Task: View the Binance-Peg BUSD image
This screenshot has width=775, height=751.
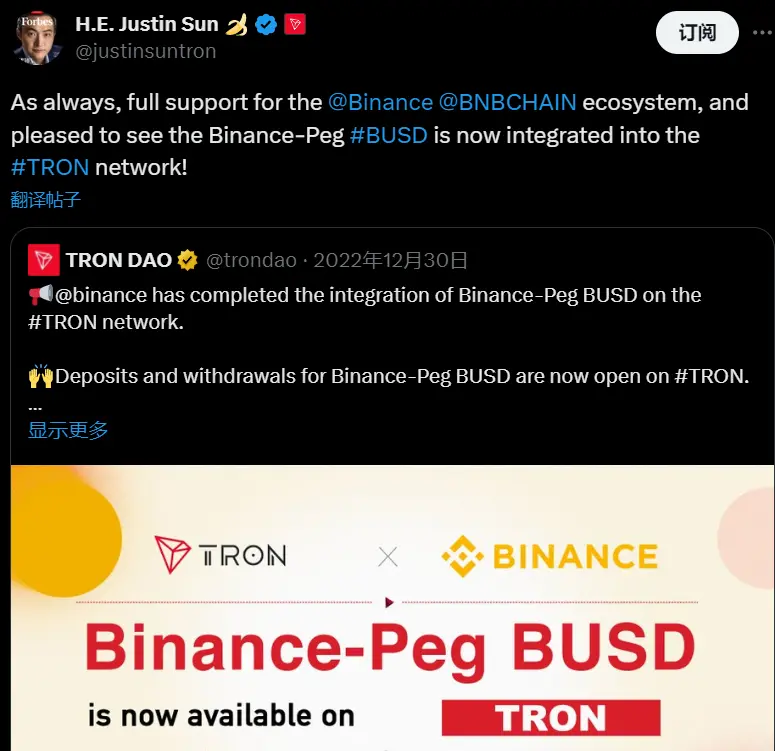Action: click(x=392, y=608)
